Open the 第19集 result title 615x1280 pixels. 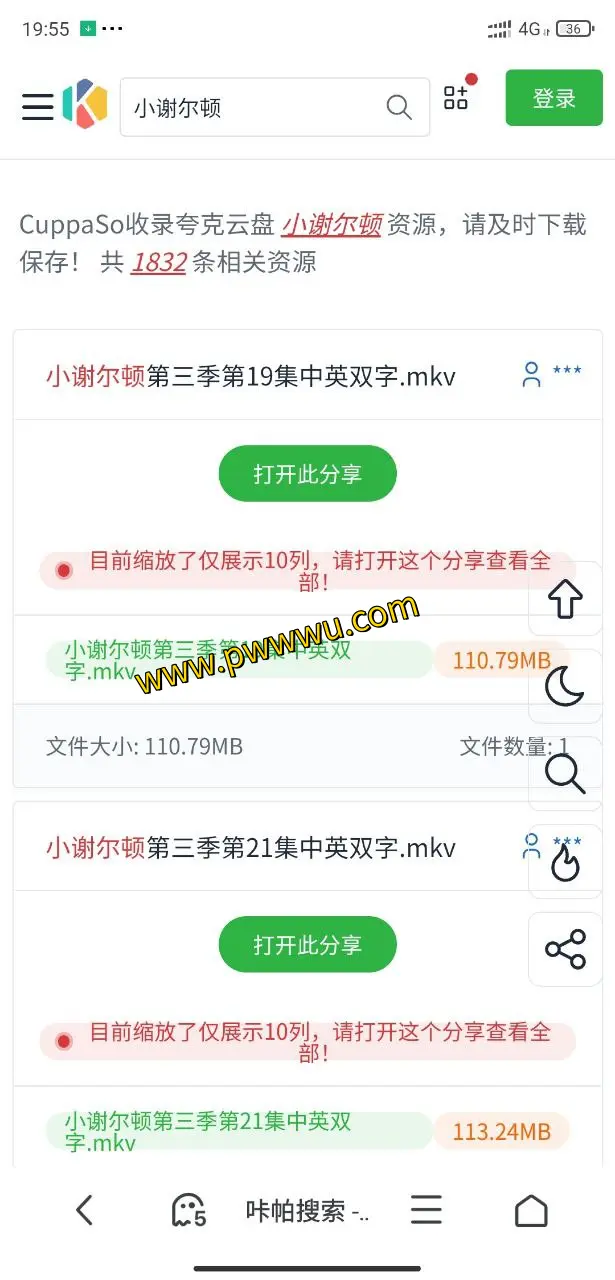coord(250,376)
